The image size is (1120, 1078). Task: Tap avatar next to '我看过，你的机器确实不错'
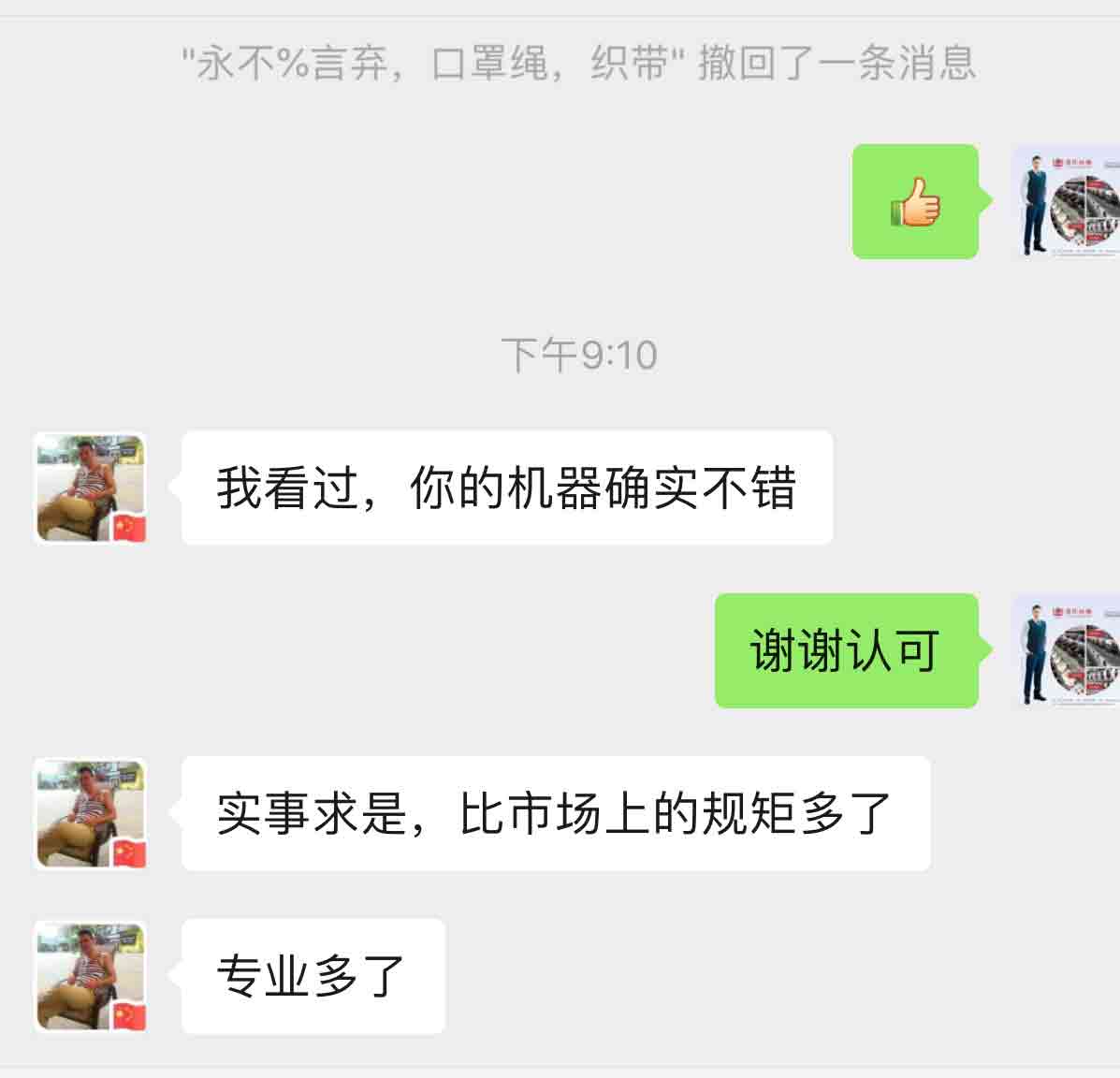91,488
